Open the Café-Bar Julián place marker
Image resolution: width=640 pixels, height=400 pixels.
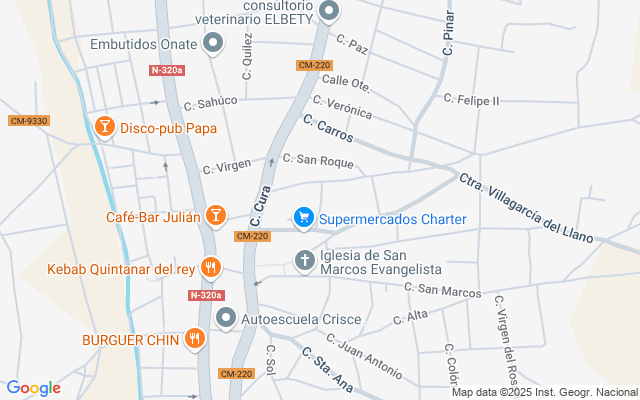pos(215,215)
